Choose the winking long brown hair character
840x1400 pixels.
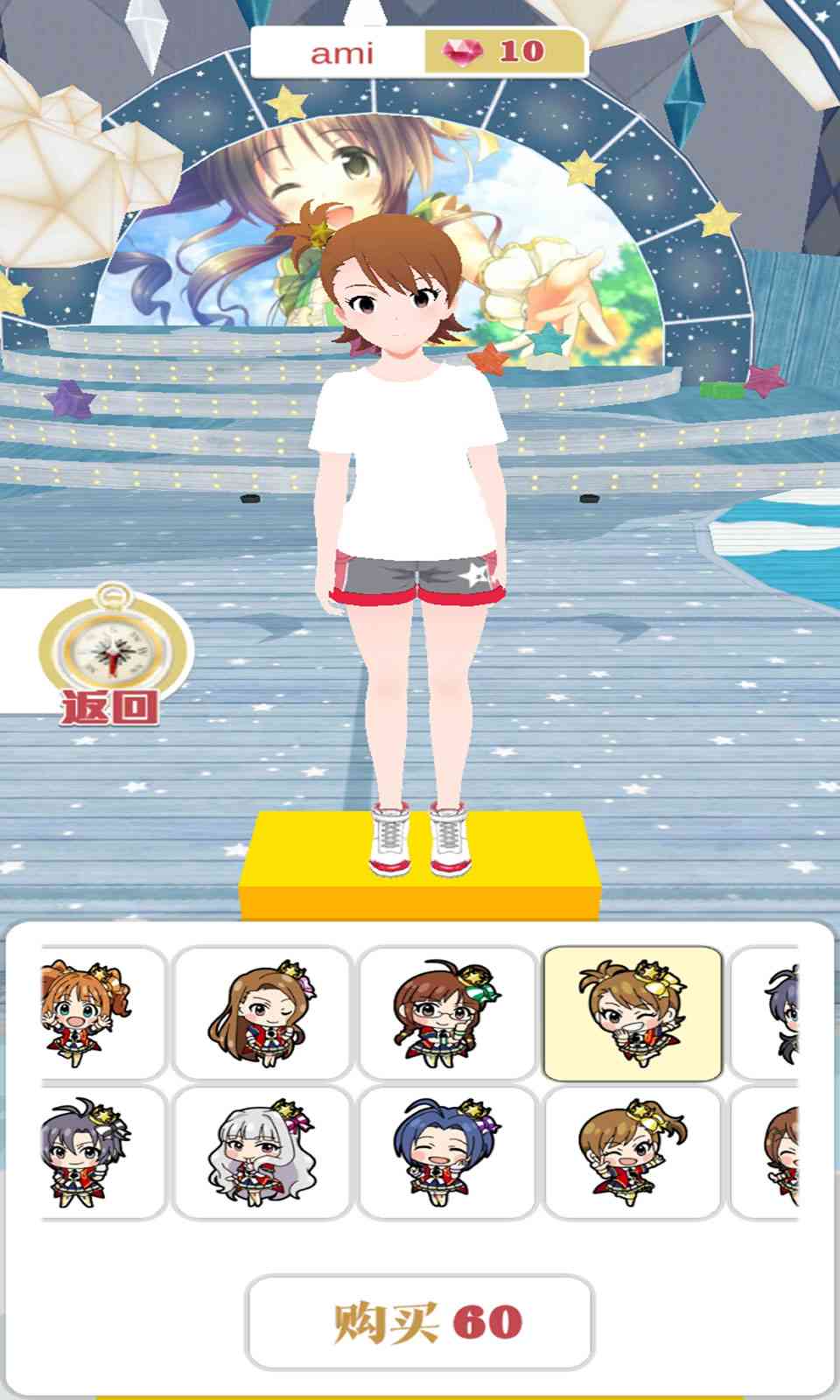(x=262, y=1012)
